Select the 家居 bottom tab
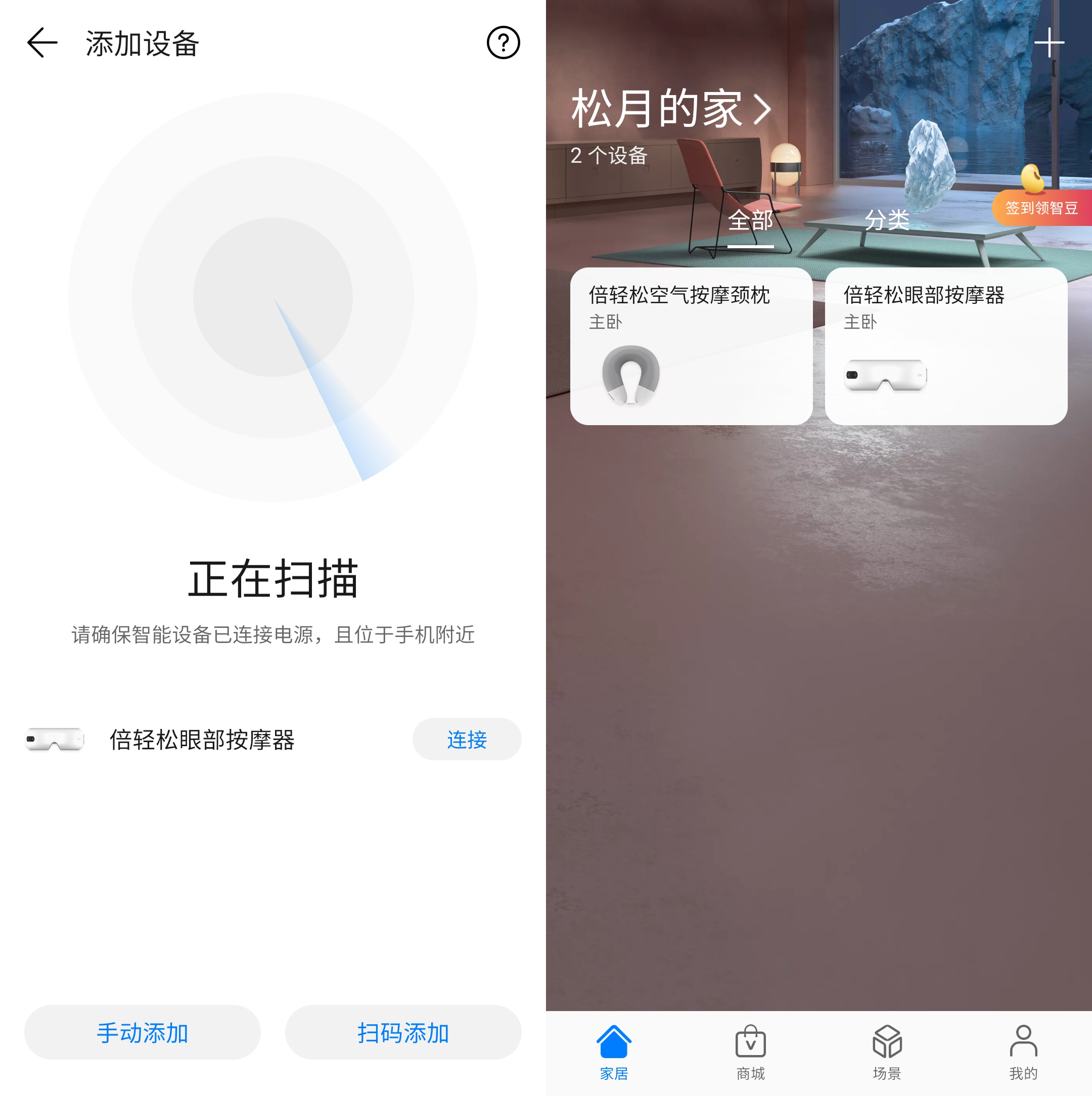1092x1096 pixels. coord(614,1053)
